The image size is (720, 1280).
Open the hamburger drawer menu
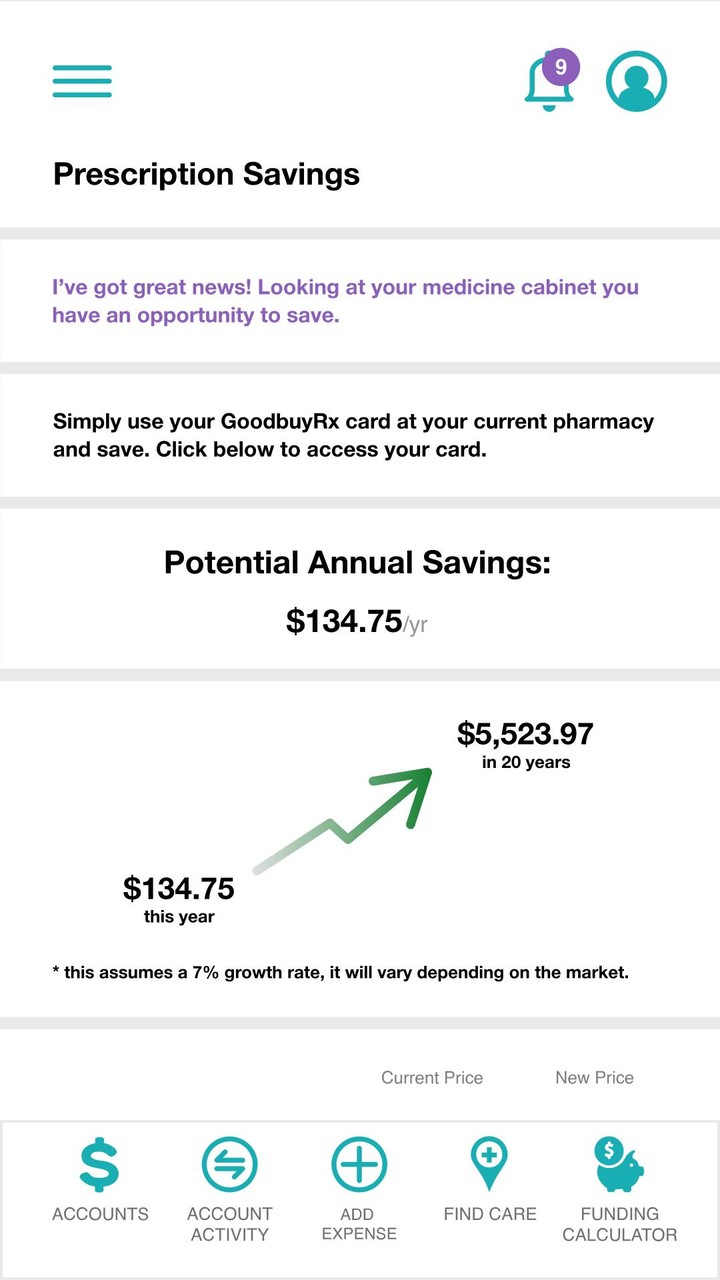82,81
